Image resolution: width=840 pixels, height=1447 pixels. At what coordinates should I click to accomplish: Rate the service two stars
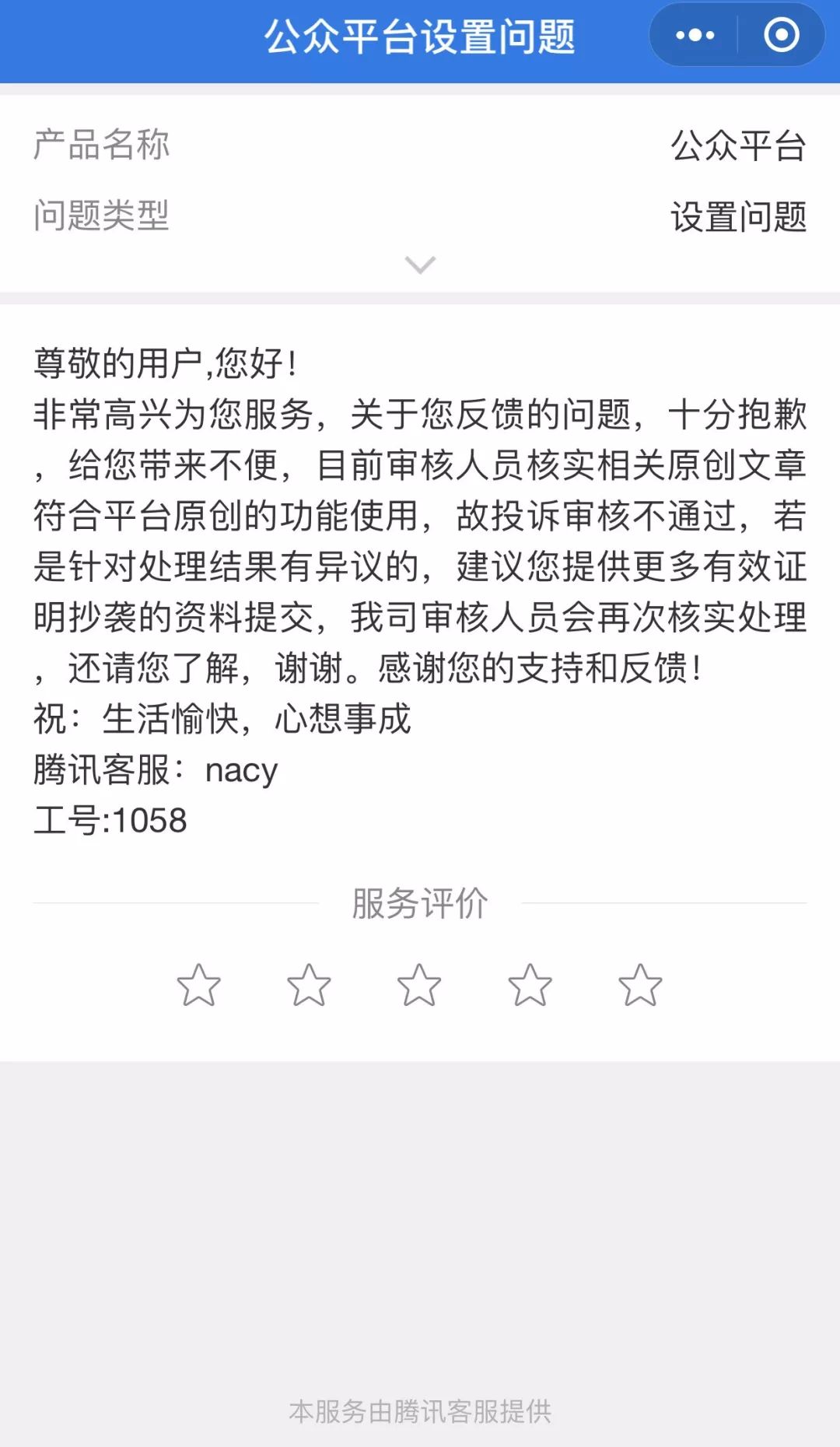[x=309, y=985]
